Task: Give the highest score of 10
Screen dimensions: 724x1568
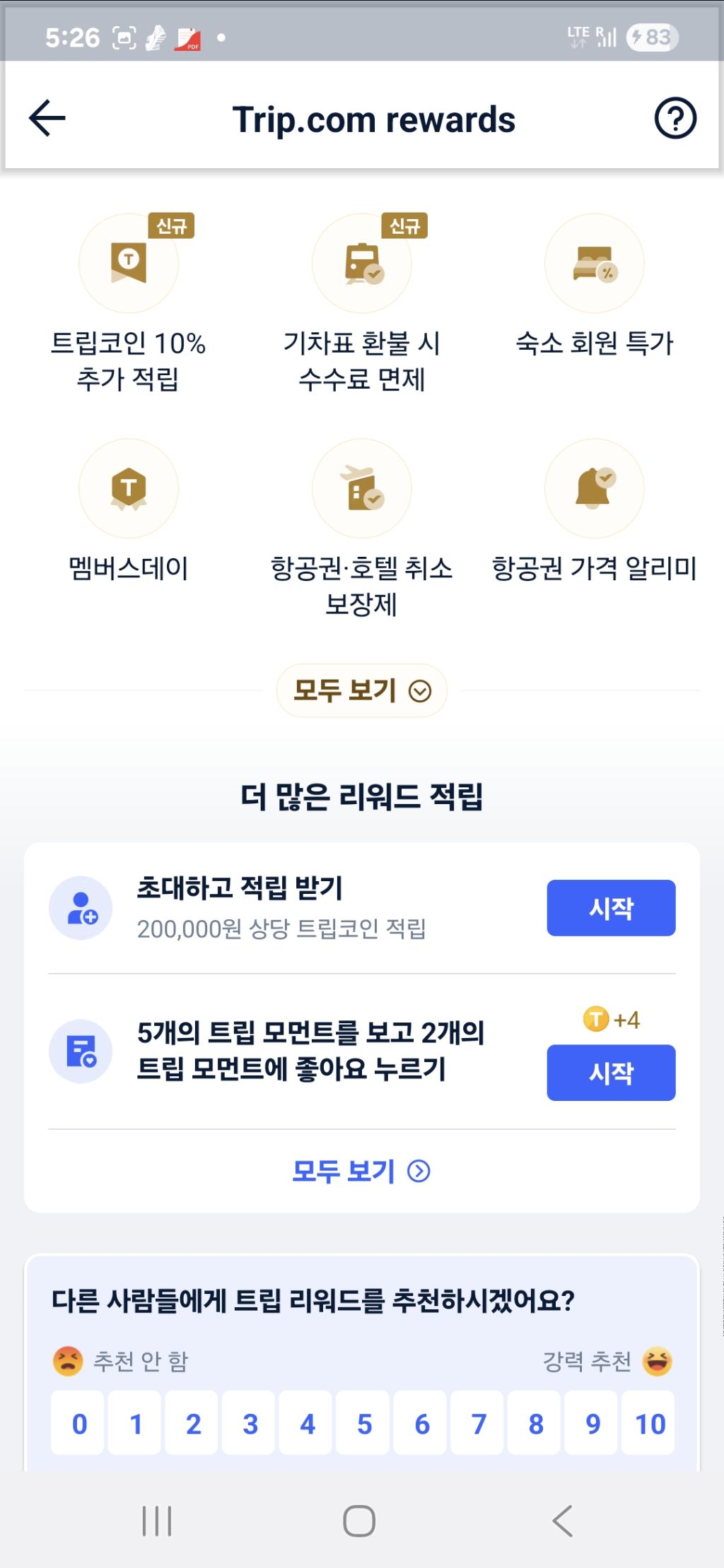Action: [648, 1423]
